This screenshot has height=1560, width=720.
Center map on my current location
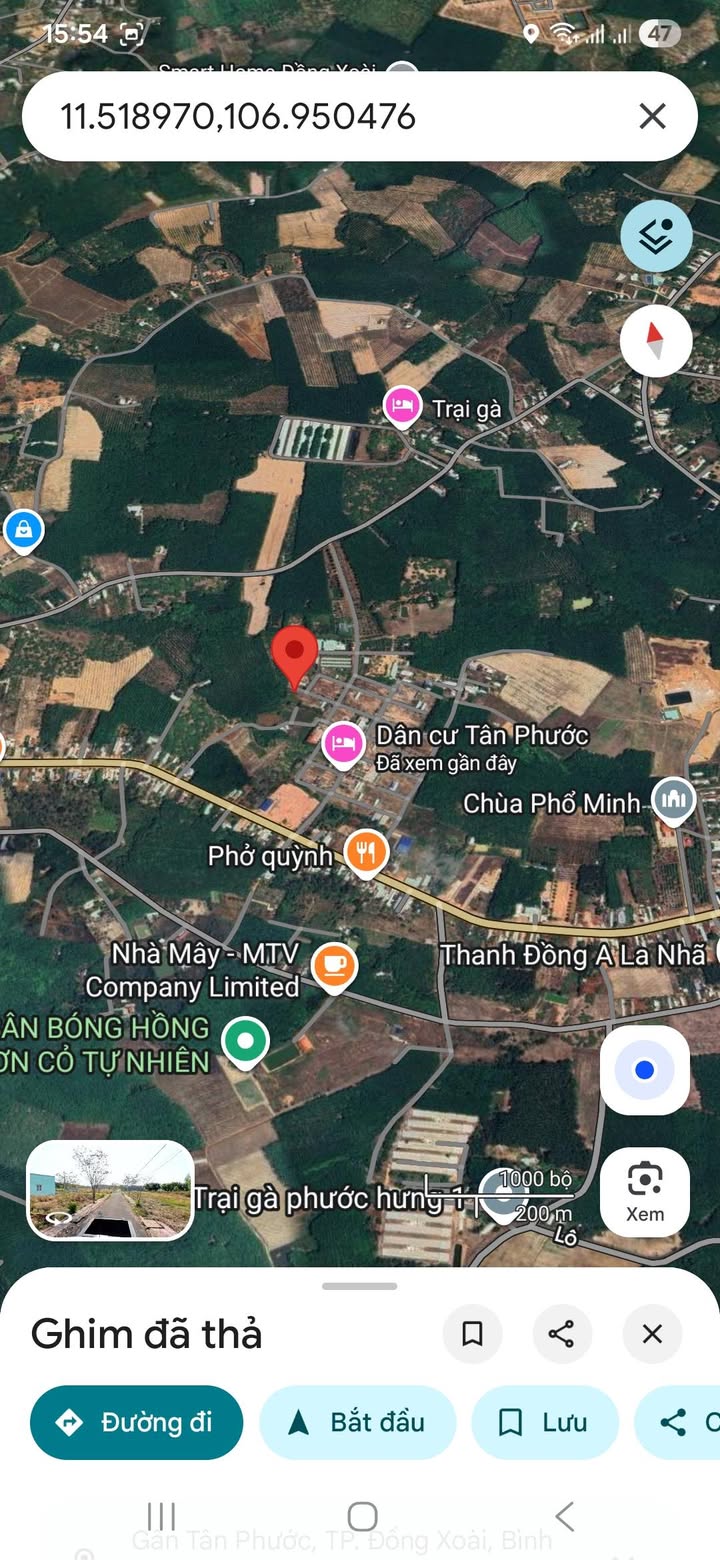(645, 1070)
